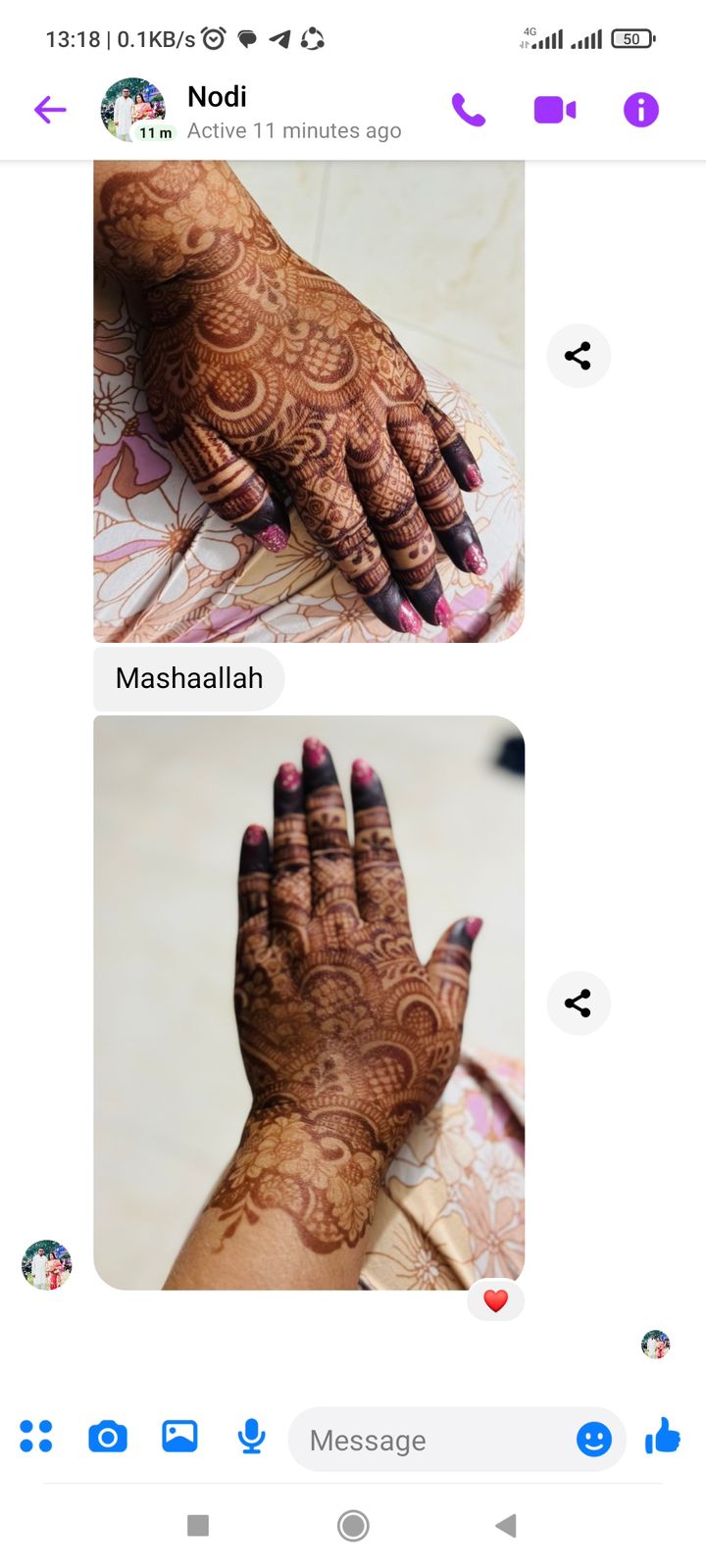Send a thumbs-up like
The width and height of the screenshot is (706, 1568).
[x=663, y=1437]
